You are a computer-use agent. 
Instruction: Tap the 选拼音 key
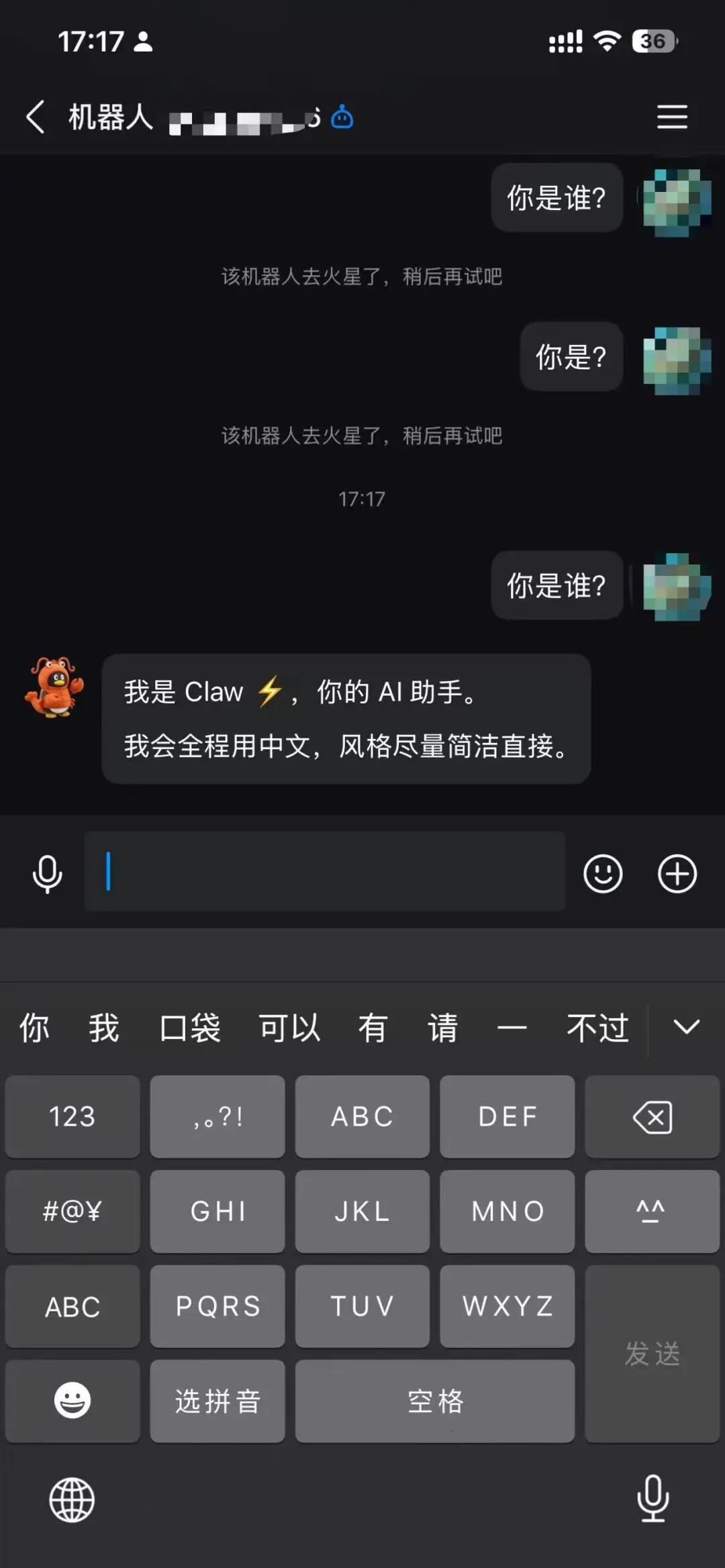click(x=217, y=1401)
